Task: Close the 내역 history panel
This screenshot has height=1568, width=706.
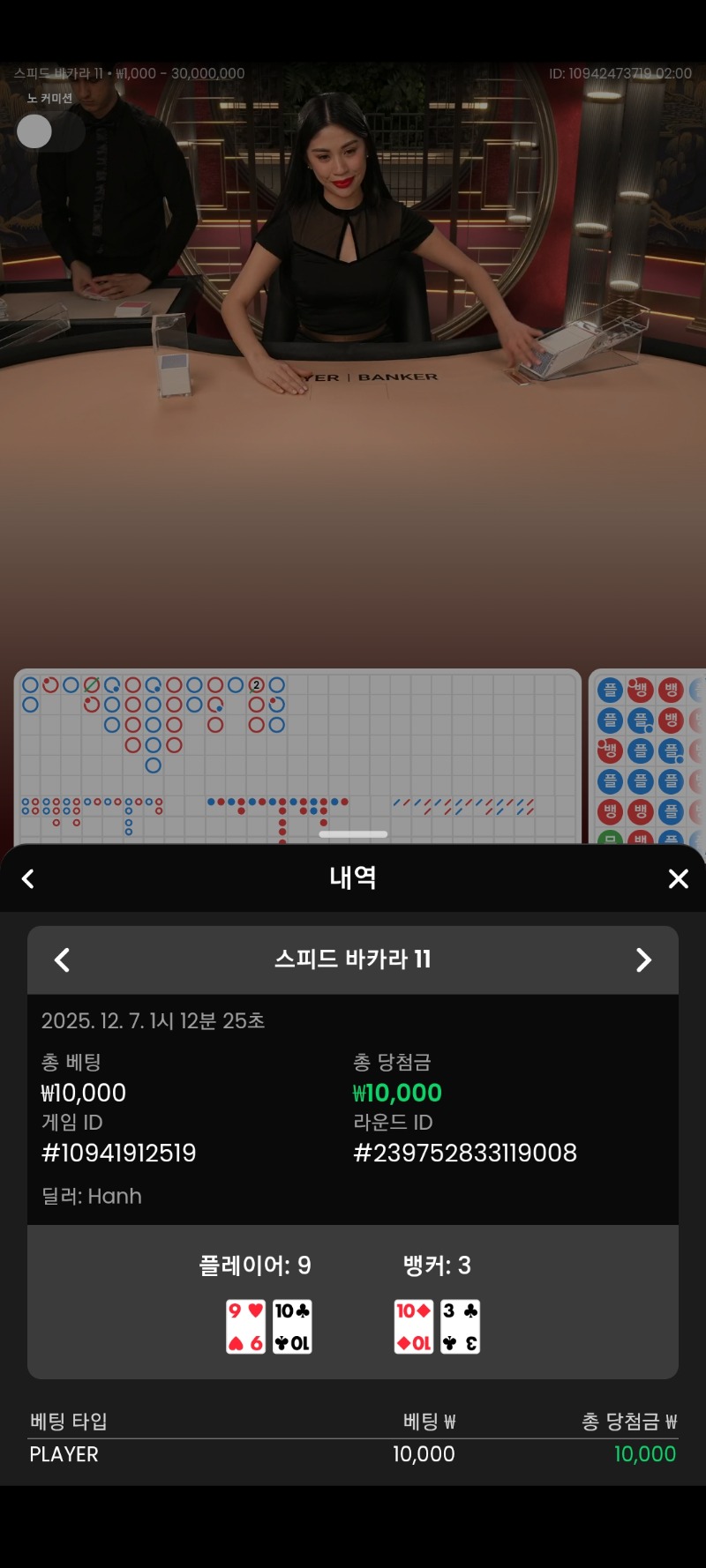Action: coord(678,878)
